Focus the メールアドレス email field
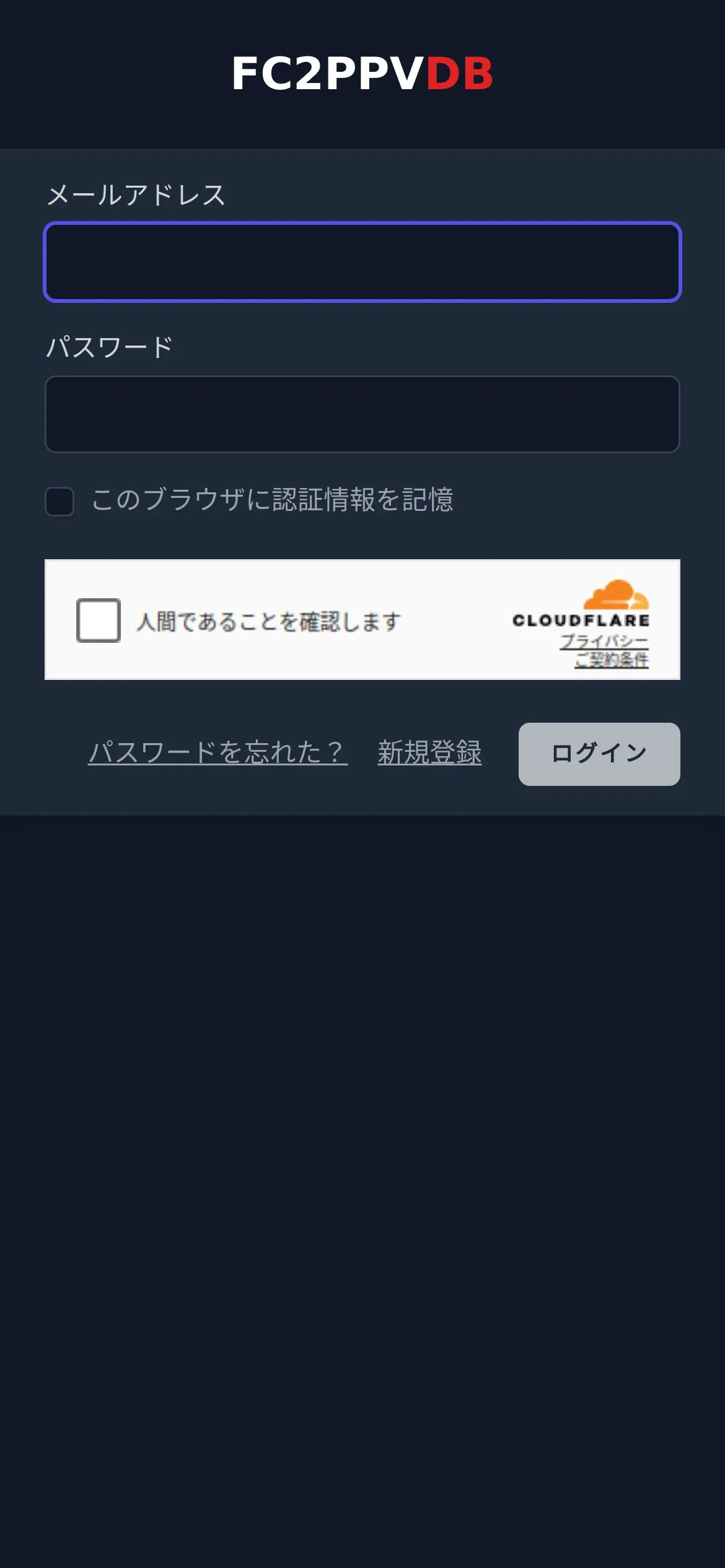This screenshot has width=725, height=1568. [x=362, y=262]
